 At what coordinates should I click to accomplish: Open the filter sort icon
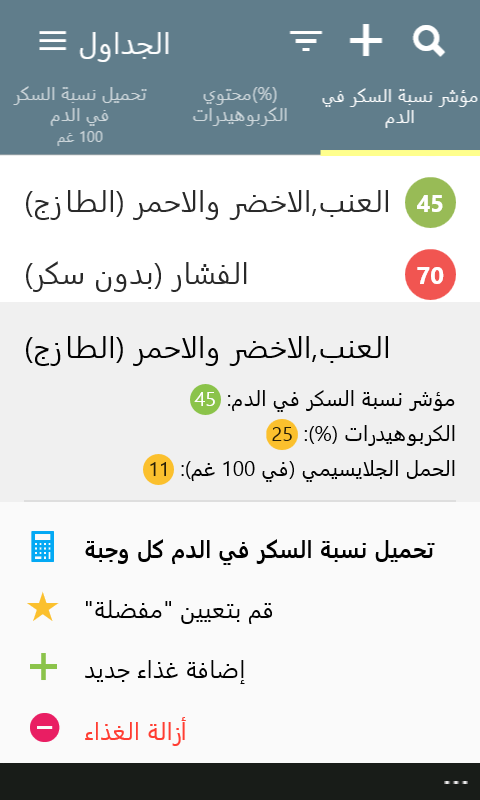click(x=306, y=41)
